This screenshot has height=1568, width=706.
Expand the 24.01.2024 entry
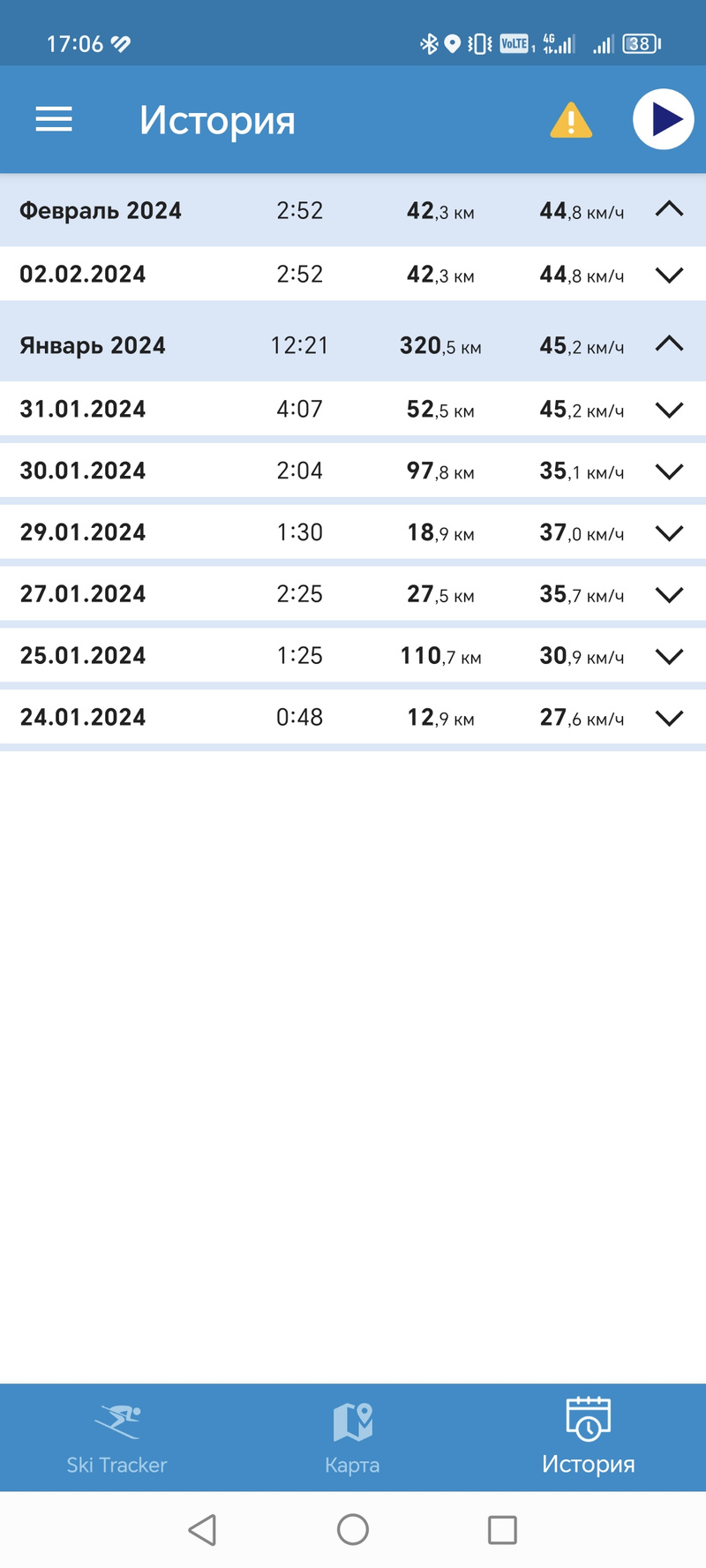(670, 719)
